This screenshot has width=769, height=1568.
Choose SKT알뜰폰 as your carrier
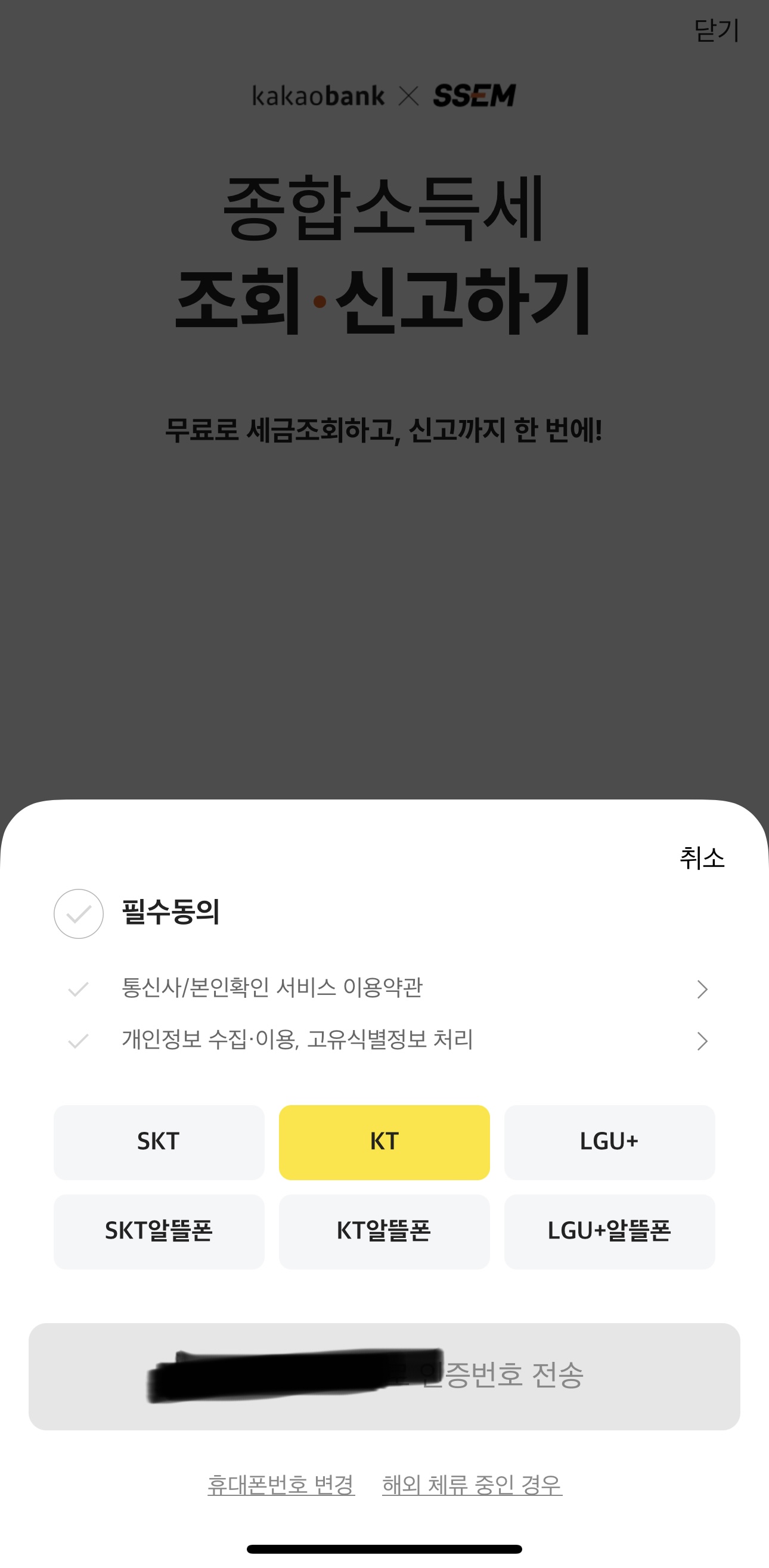click(x=159, y=1231)
